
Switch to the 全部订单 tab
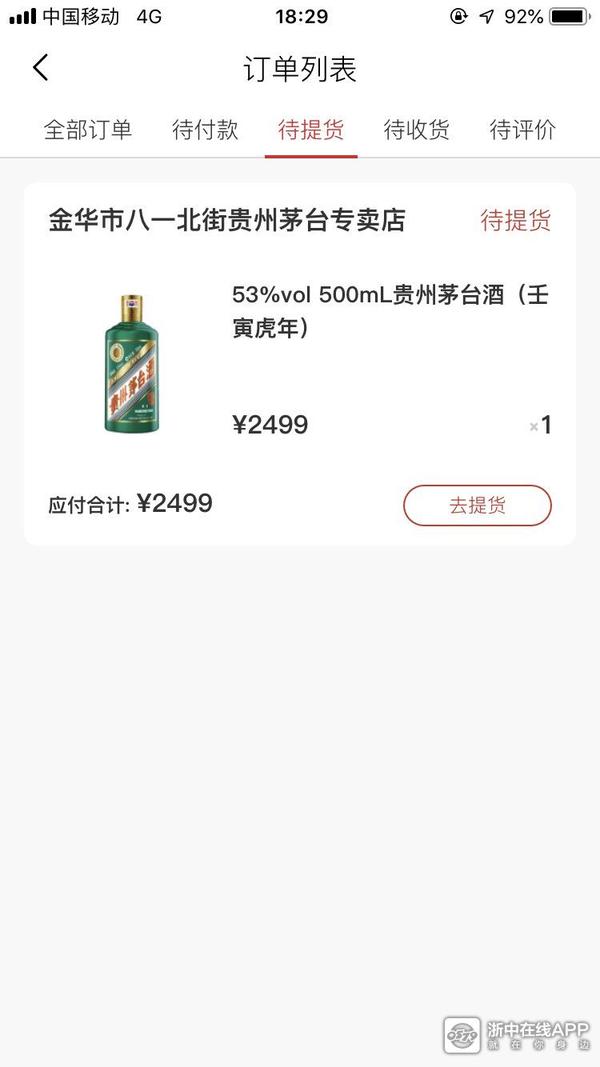(88, 130)
